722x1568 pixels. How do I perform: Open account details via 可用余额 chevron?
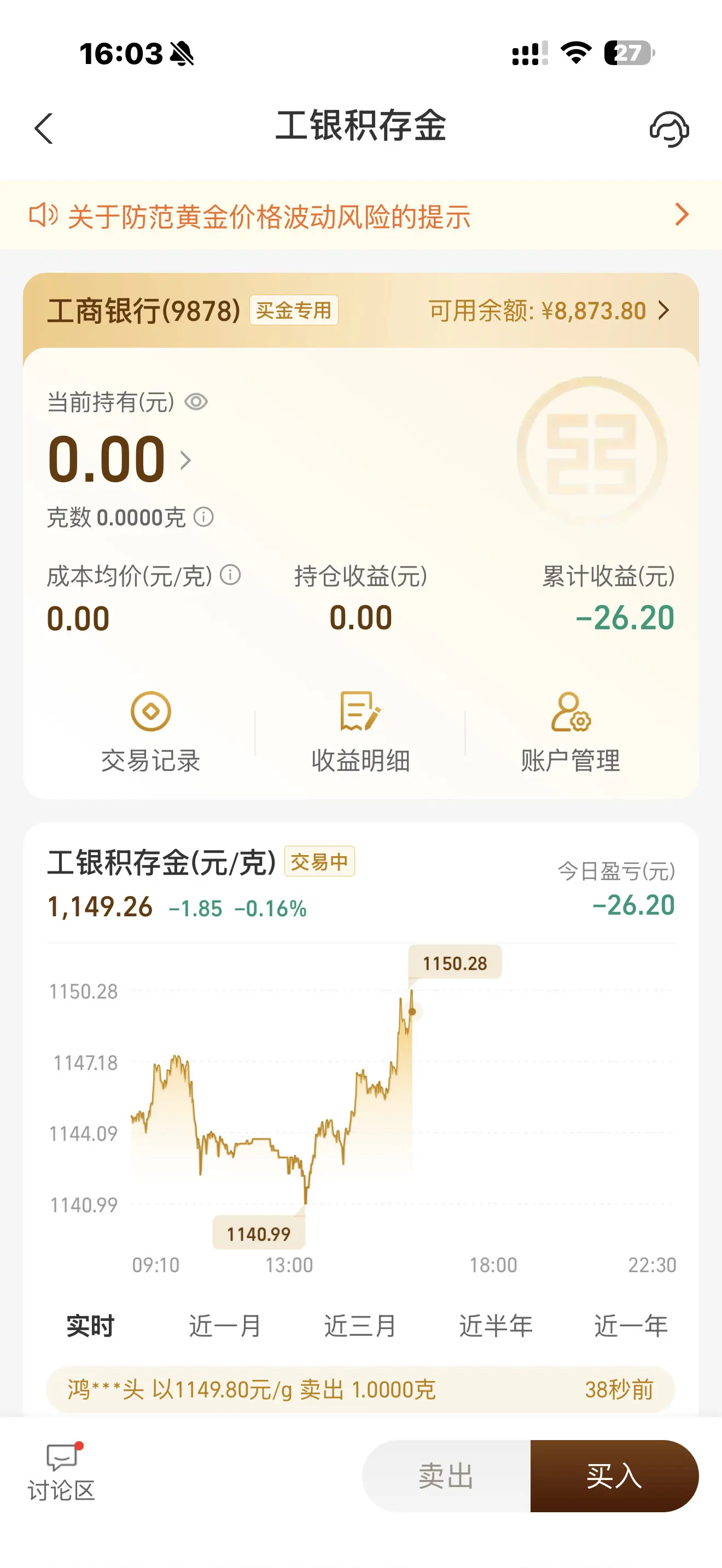665,311
